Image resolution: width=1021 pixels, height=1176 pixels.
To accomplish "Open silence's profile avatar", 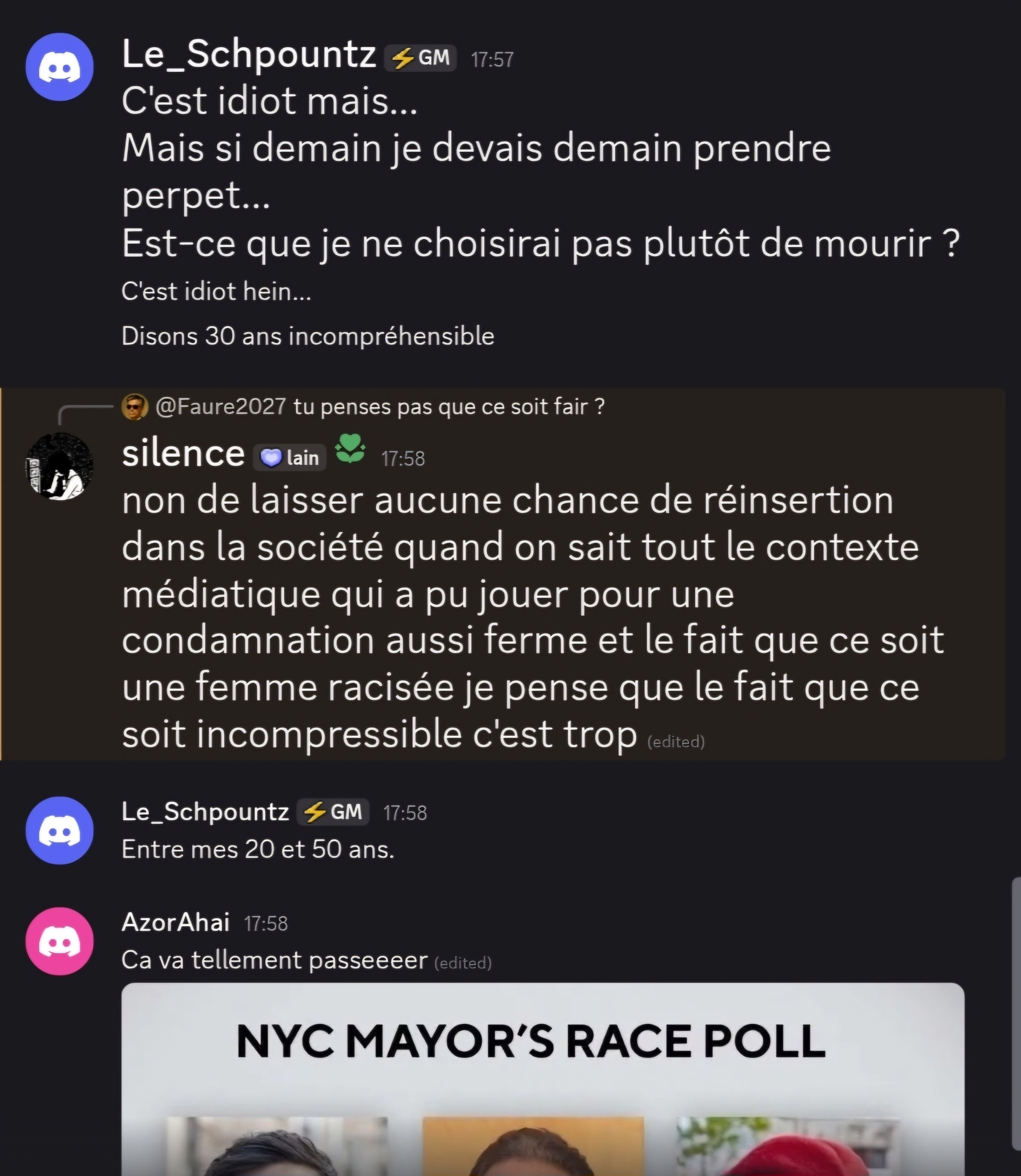I will point(59,466).
